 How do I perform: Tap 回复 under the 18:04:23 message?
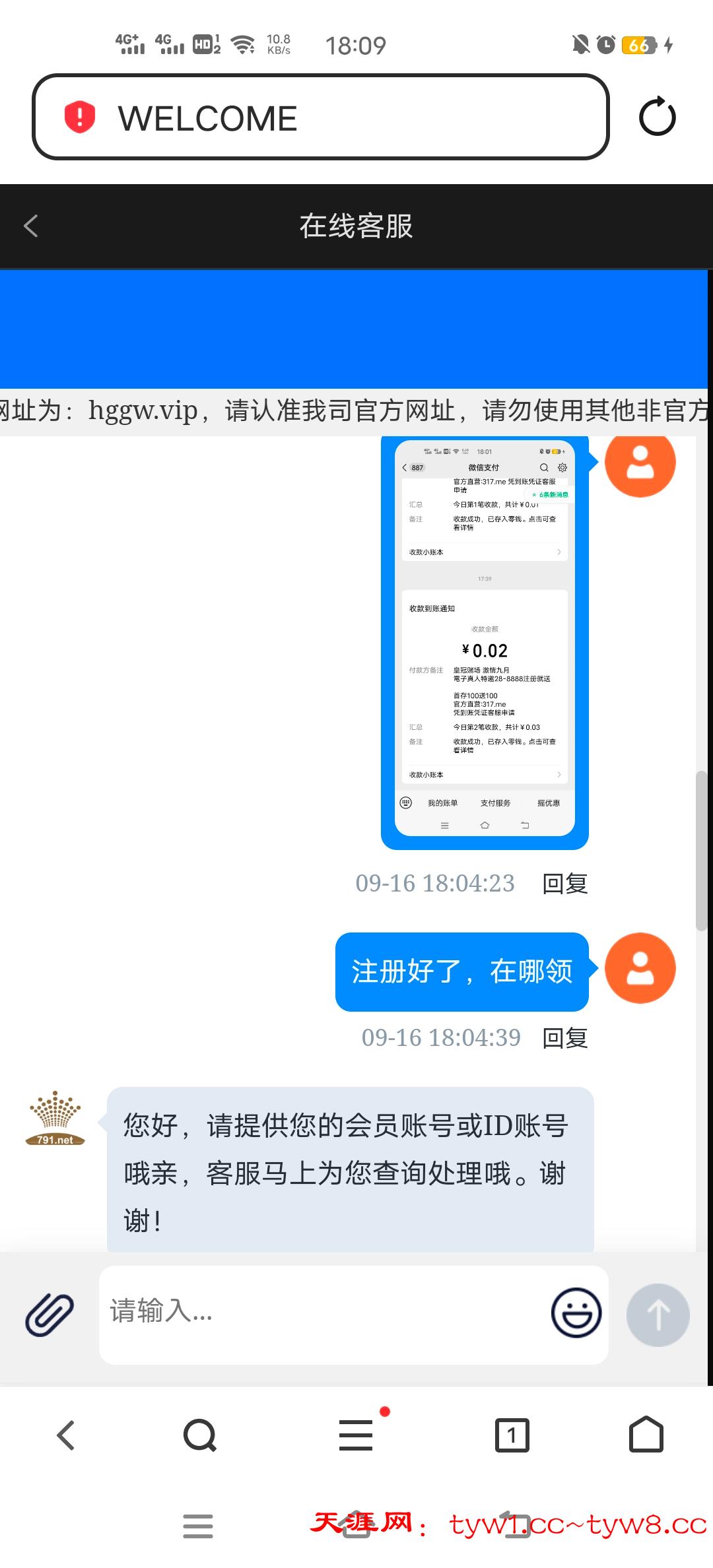pos(564,884)
